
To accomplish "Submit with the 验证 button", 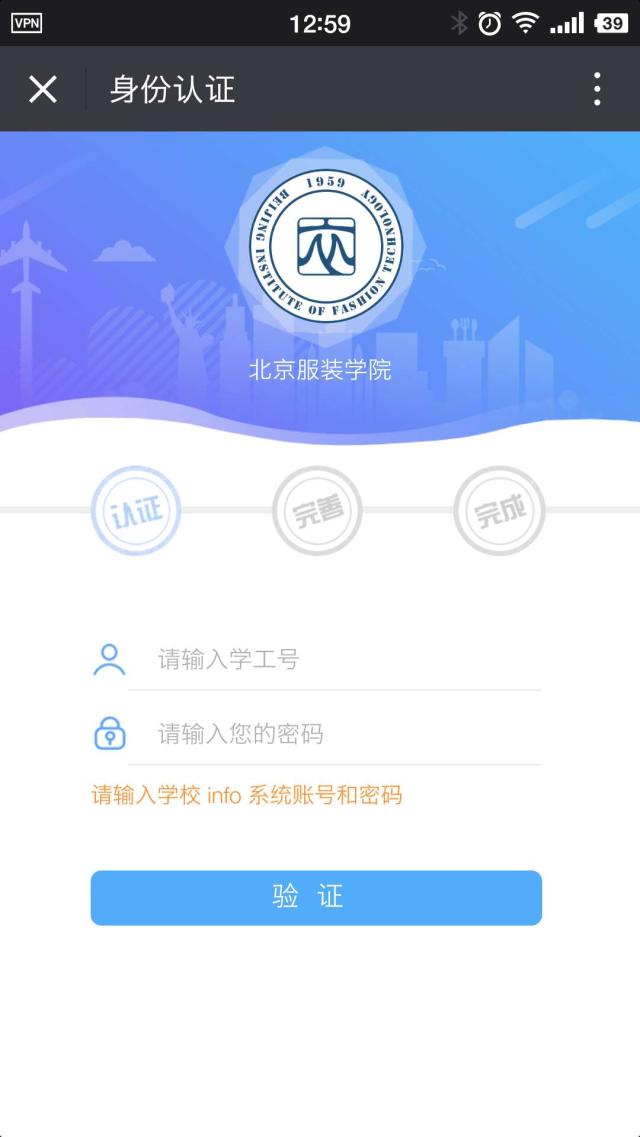I will (316, 897).
